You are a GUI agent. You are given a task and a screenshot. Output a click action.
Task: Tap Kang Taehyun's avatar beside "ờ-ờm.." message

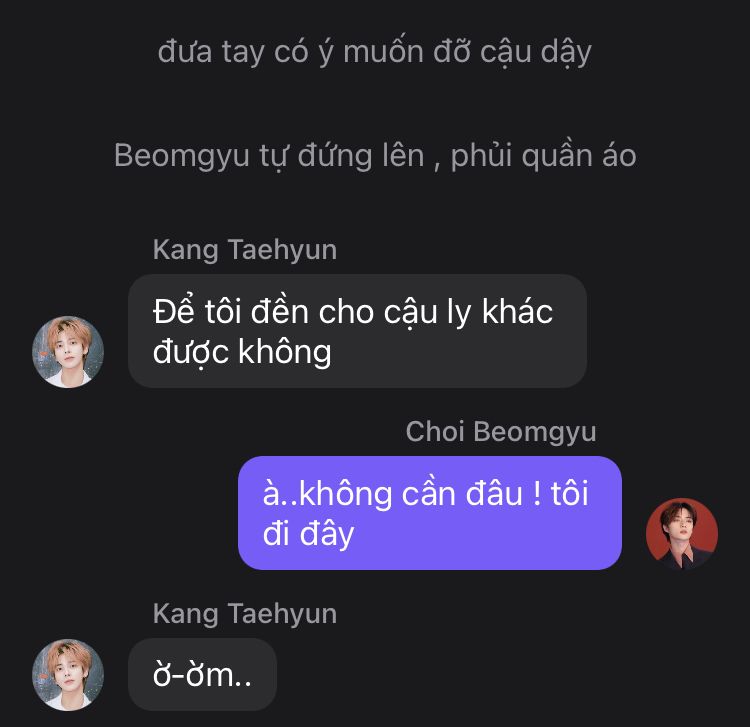pyautogui.click(x=68, y=675)
